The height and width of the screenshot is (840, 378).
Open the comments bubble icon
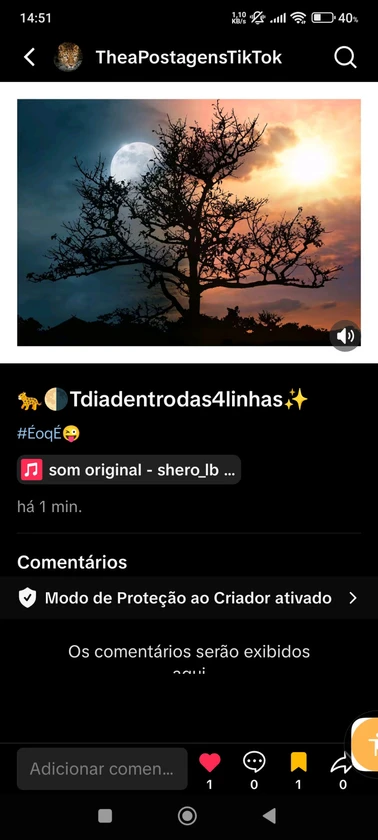click(x=254, y=762)
